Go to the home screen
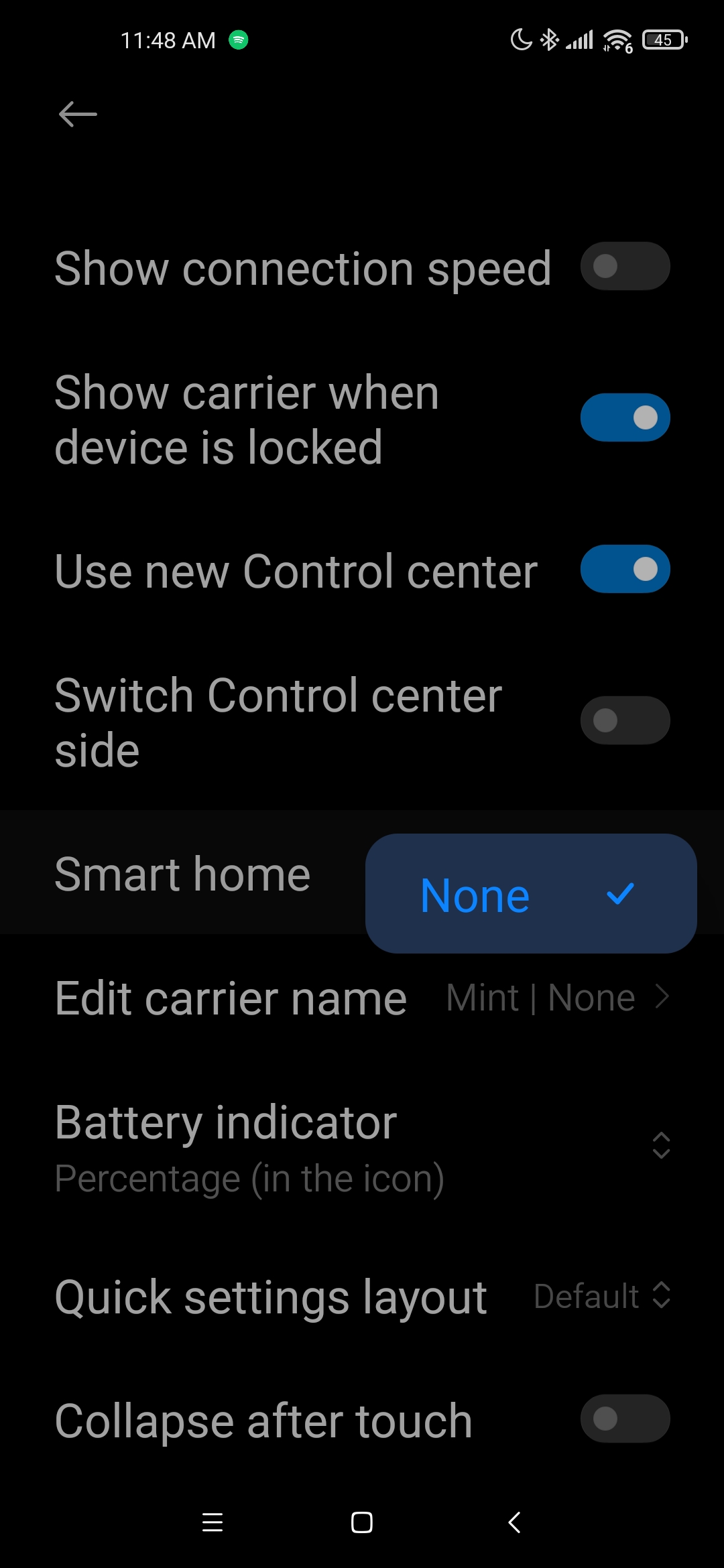The image size is (724, 1568). coord(362,1522)
